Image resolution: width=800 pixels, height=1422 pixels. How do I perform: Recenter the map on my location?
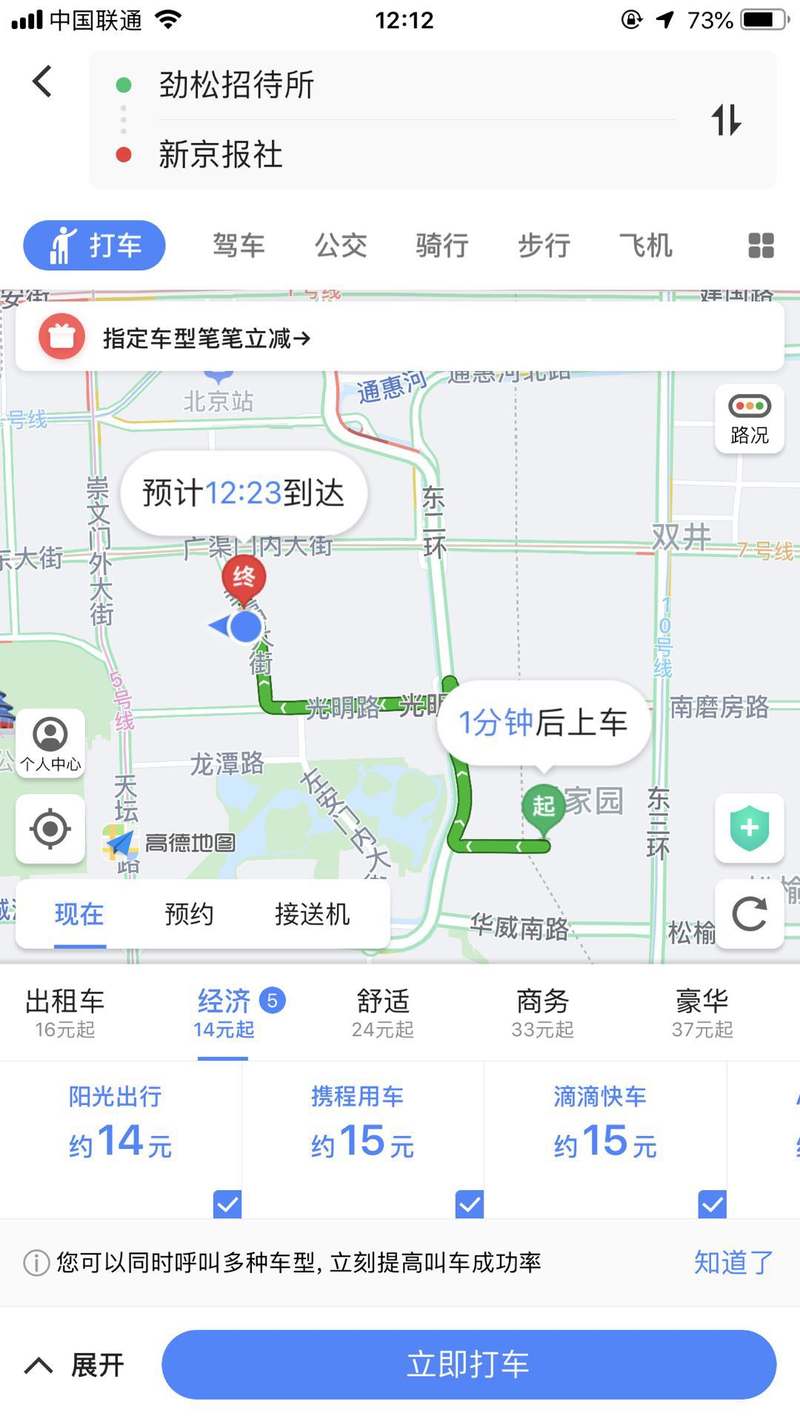click(50, 829)
